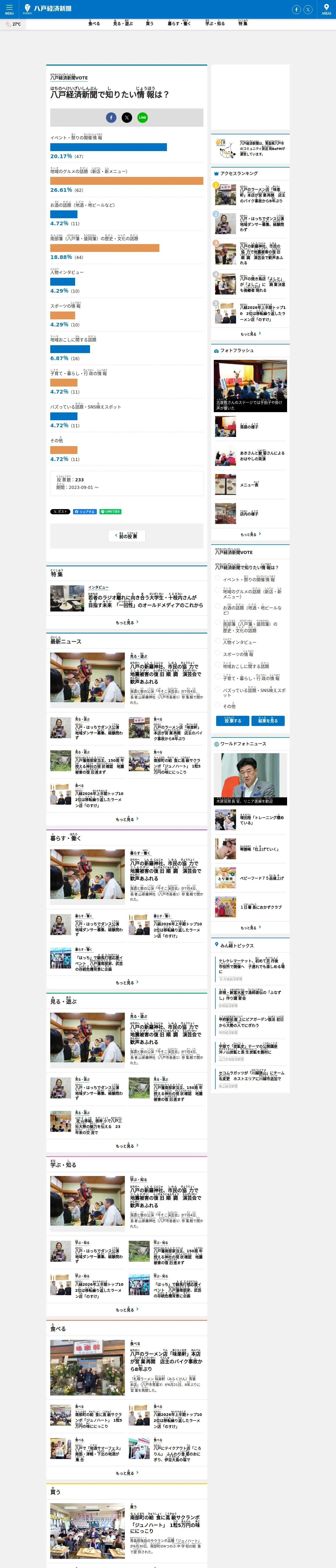Switch to the 食べる navigation tab
336x1568 pixels.
[x=94, y=23]
